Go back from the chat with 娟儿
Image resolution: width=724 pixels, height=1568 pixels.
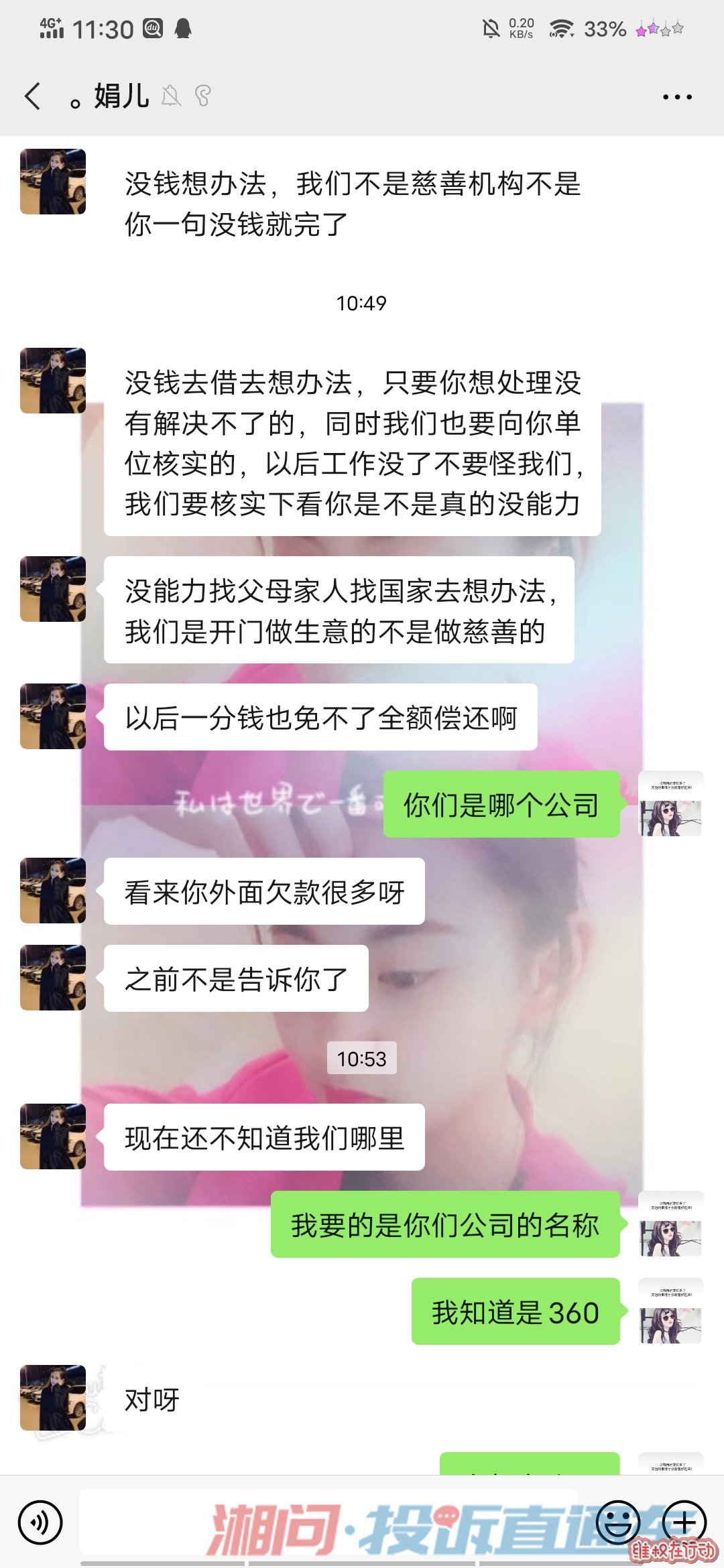(x=32, y=96)
